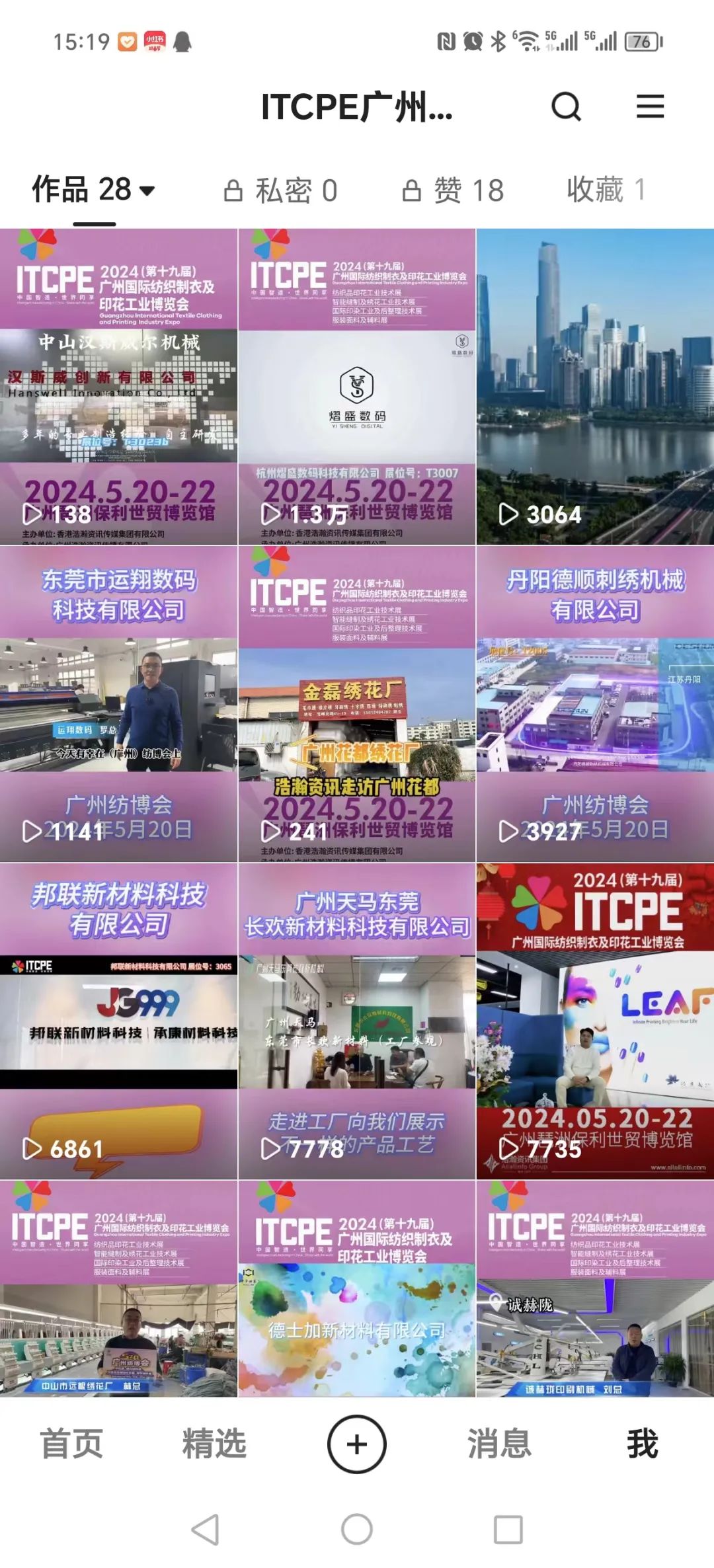
Task: Open the 消息 tab
Action: (499, 1443)
